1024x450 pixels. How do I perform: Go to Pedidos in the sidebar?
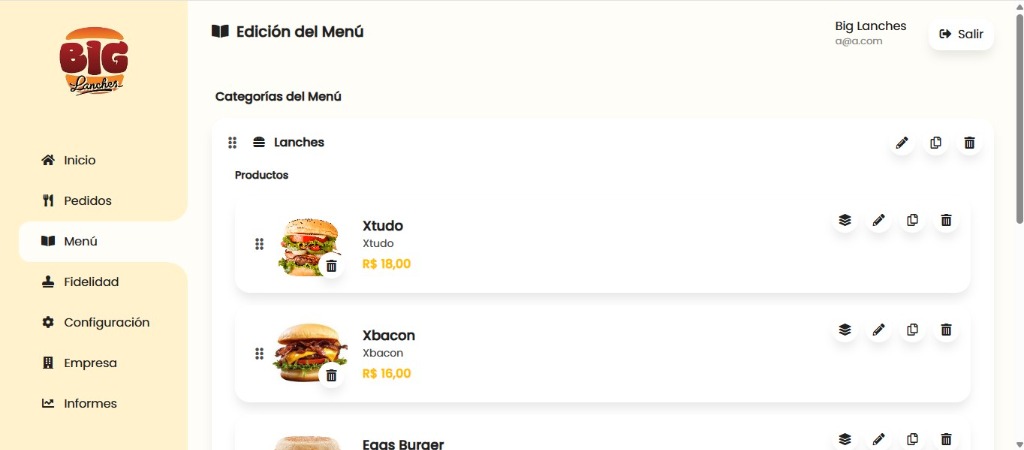click(87, 201)
